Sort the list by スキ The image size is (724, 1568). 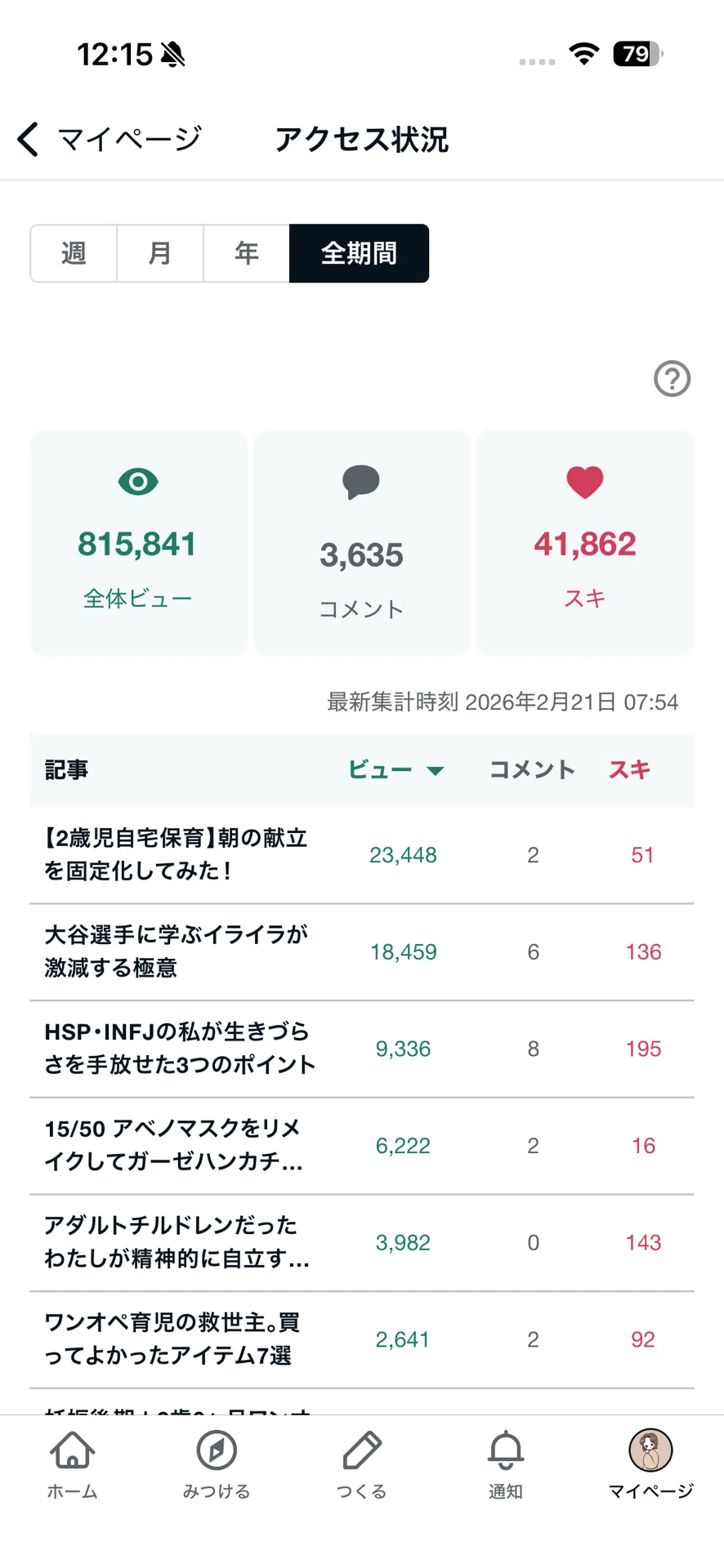[629, 769]
